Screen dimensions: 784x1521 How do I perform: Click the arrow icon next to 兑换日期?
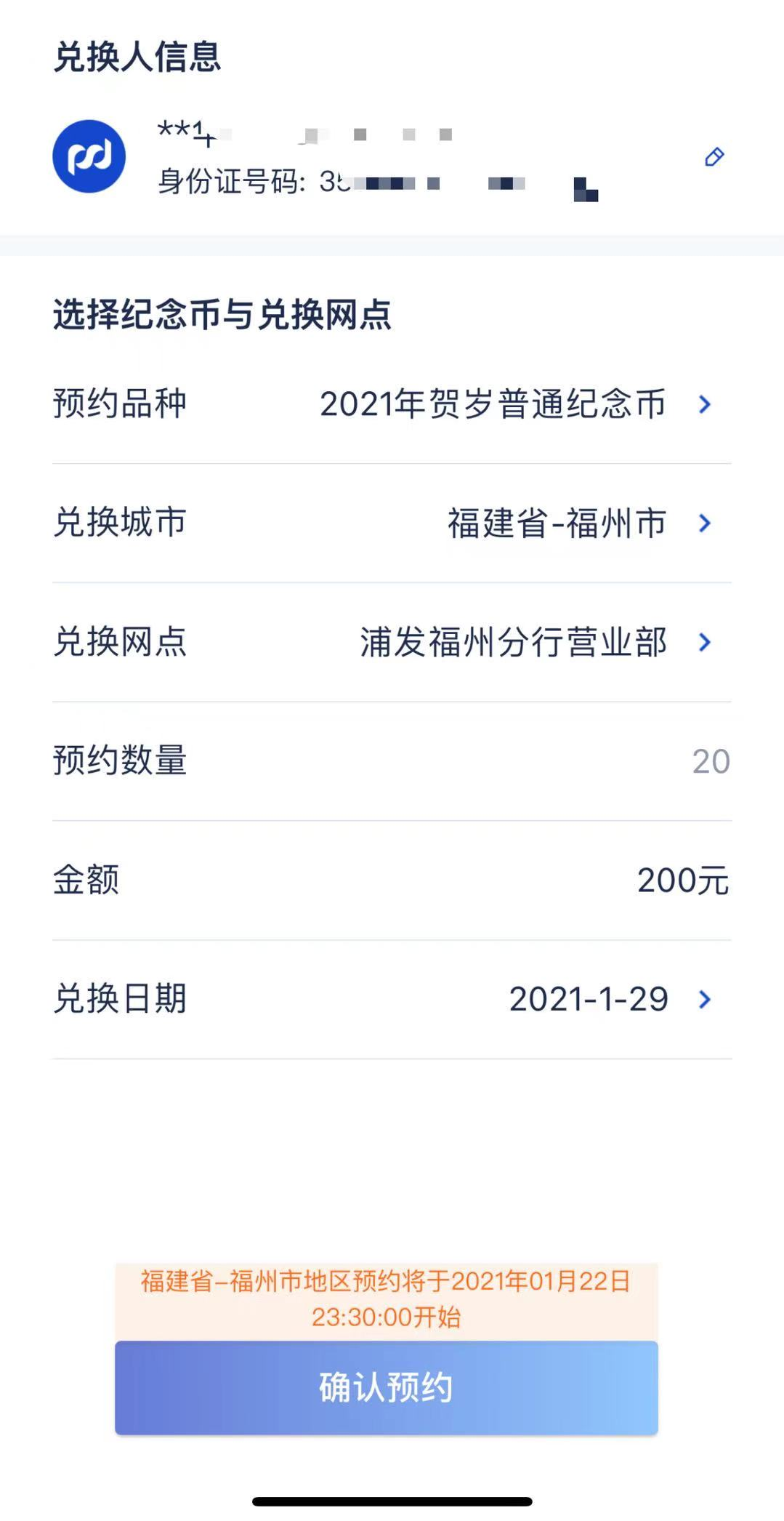coord(703,999)
